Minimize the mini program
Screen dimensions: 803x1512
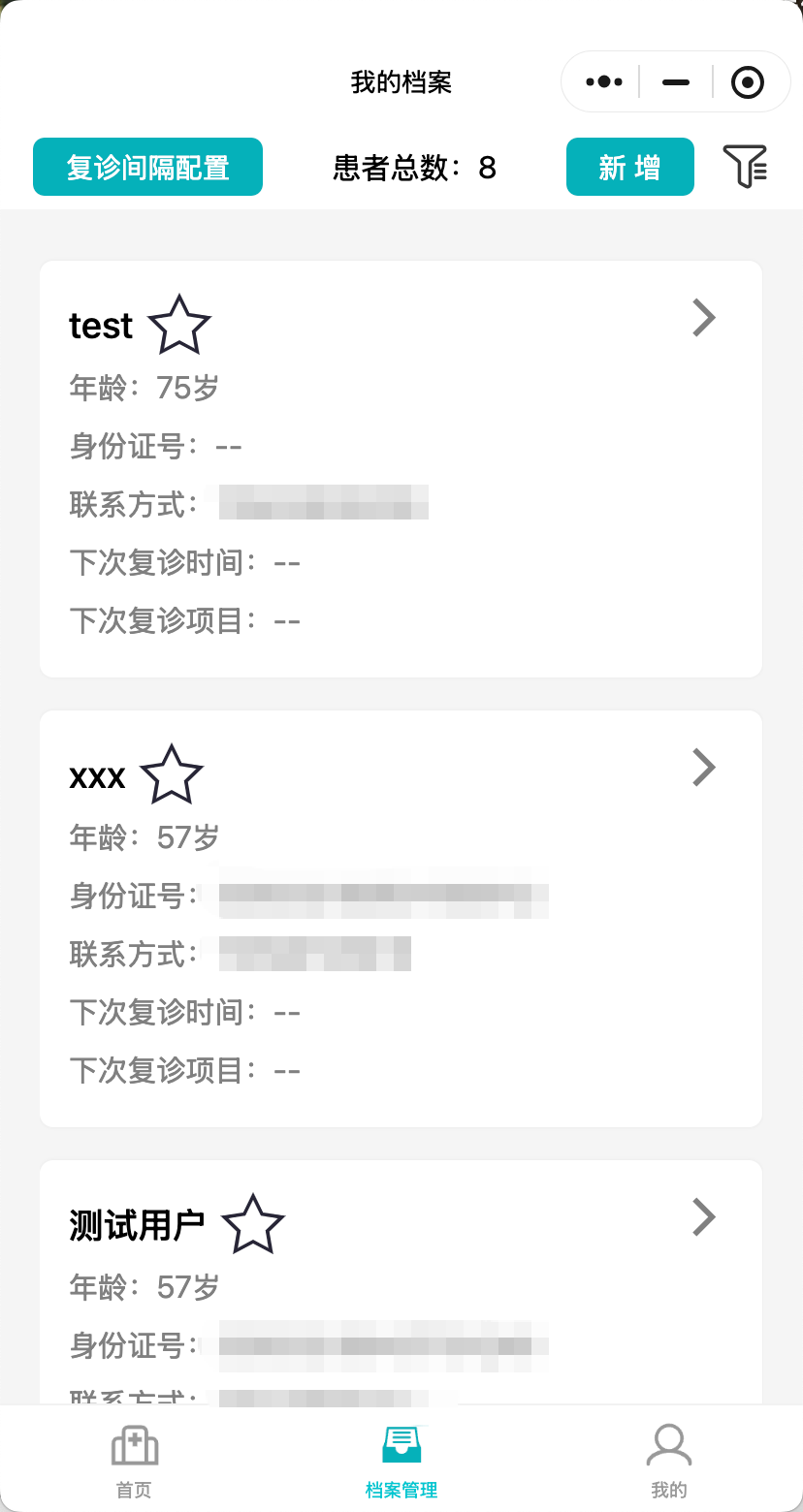676,82
